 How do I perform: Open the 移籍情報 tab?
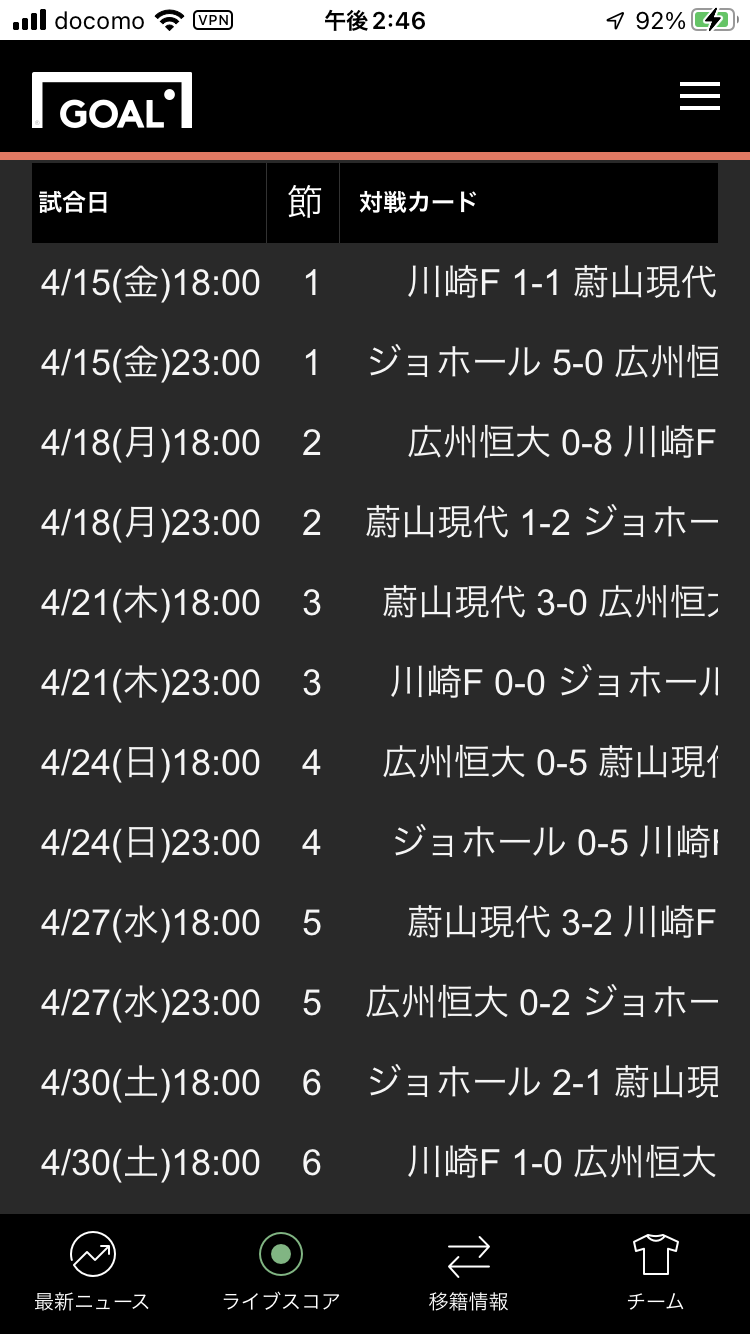468,1272
